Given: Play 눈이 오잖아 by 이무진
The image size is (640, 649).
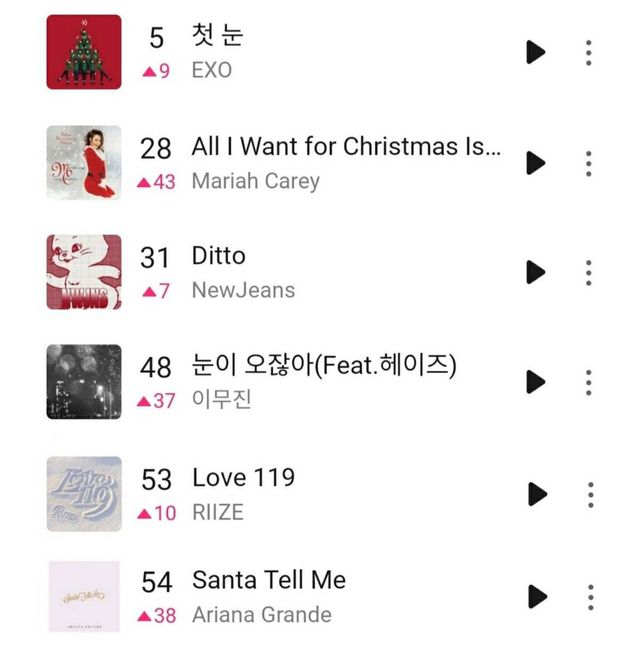Looking at the screenshot, I should pyautogui.click(x=536, y=381).
